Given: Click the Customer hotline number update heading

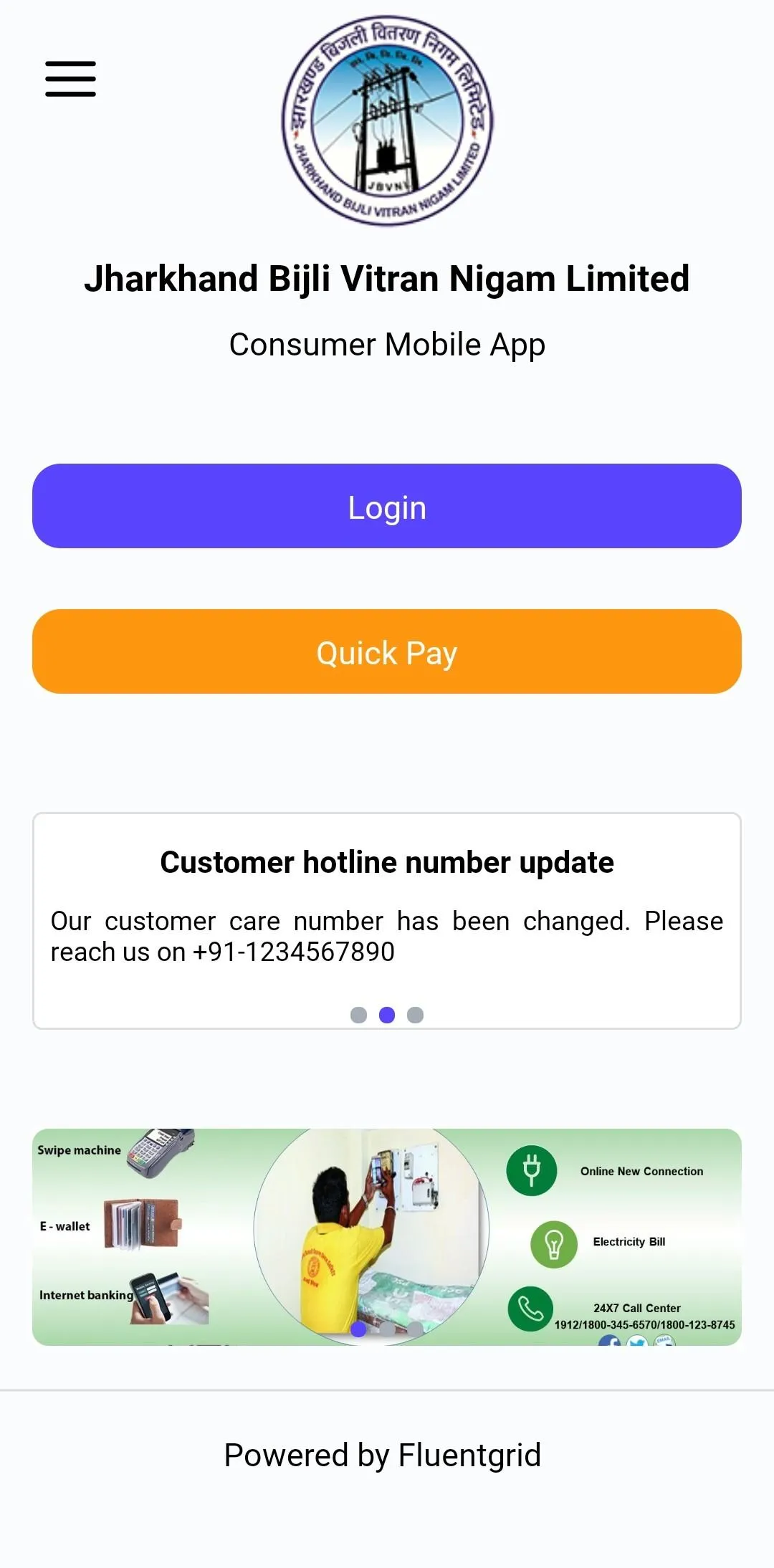Looking at the screenshot, I should pos(387,862).
